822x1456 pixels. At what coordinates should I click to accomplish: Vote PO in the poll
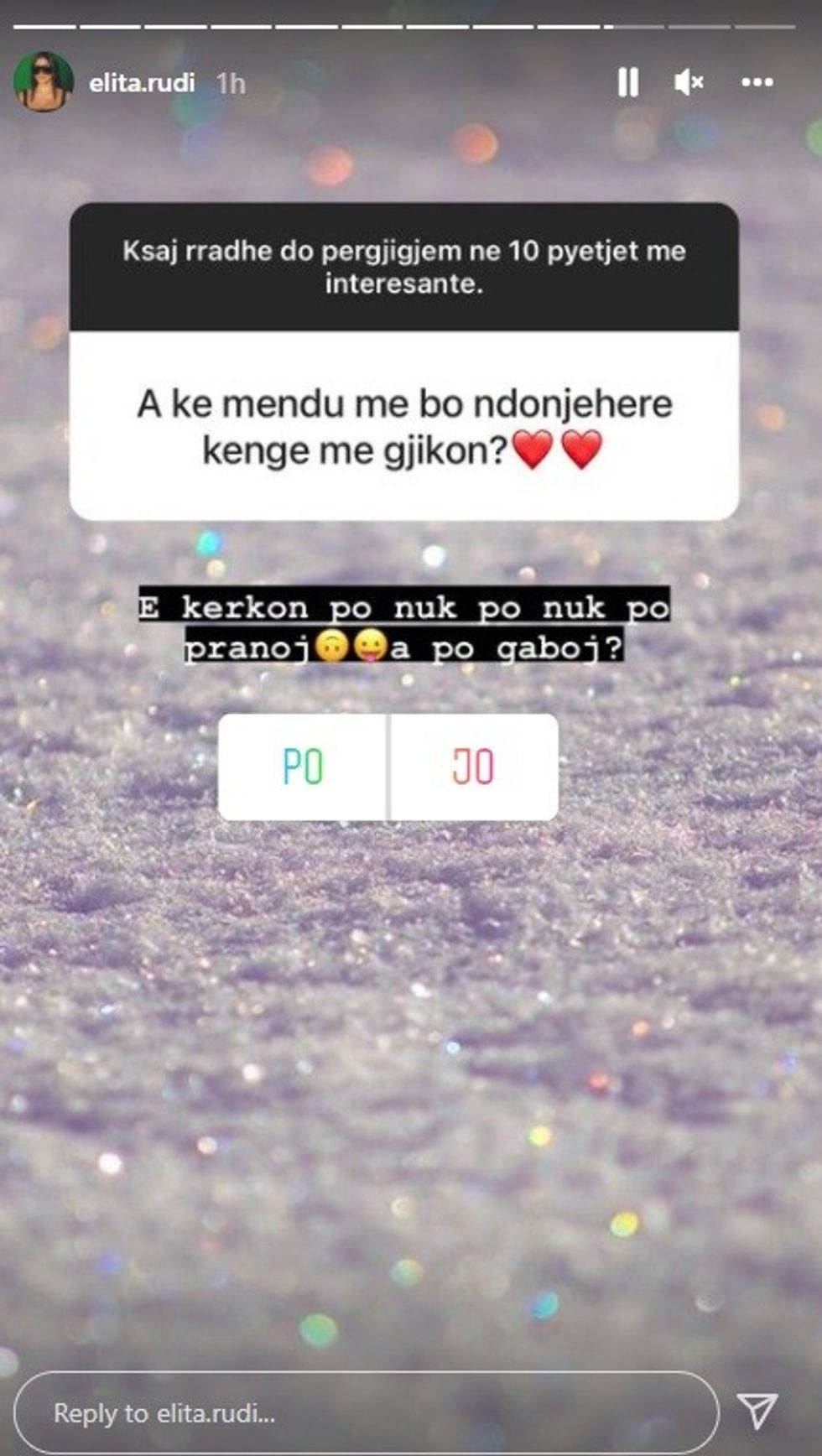click(x=303, y=767)
